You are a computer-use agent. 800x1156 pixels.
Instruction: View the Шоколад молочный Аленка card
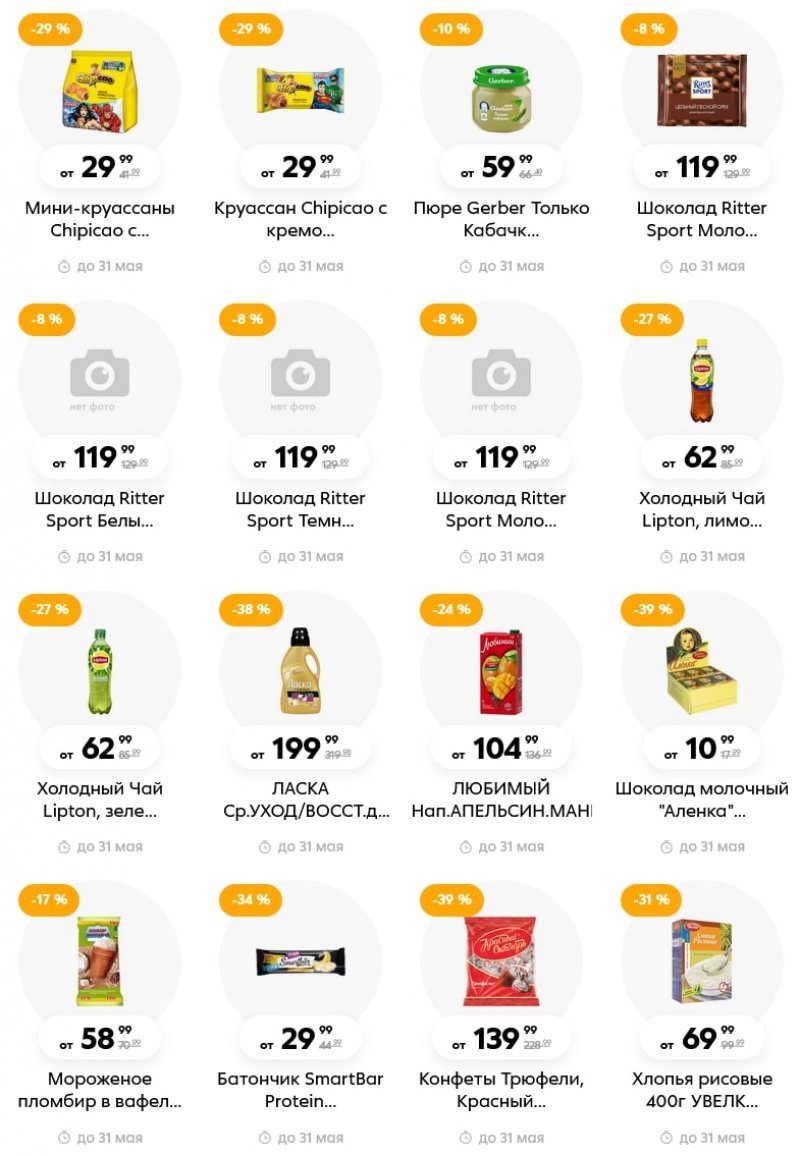click(701, 799)
